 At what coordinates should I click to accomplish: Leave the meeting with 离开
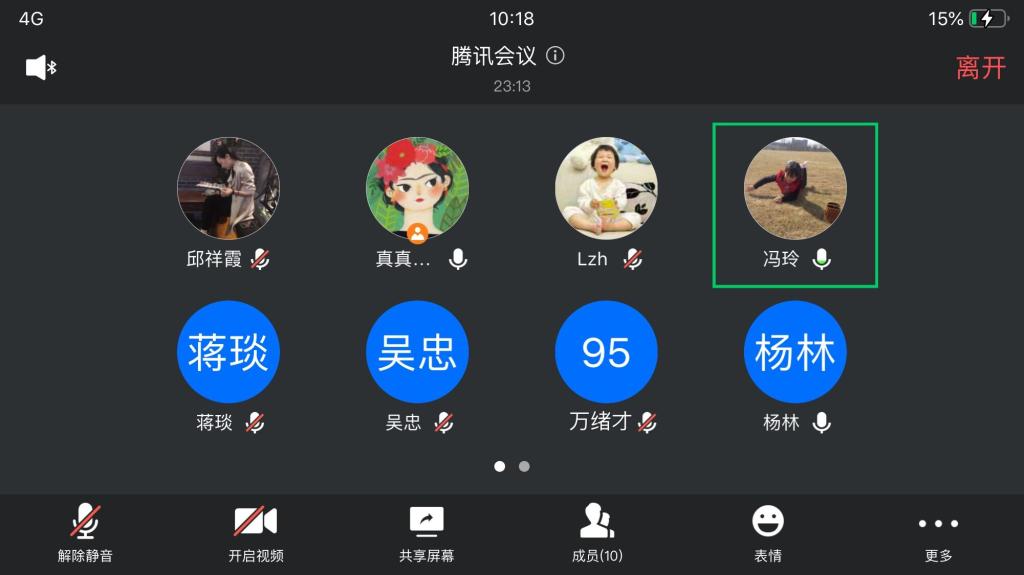[980, 68]
